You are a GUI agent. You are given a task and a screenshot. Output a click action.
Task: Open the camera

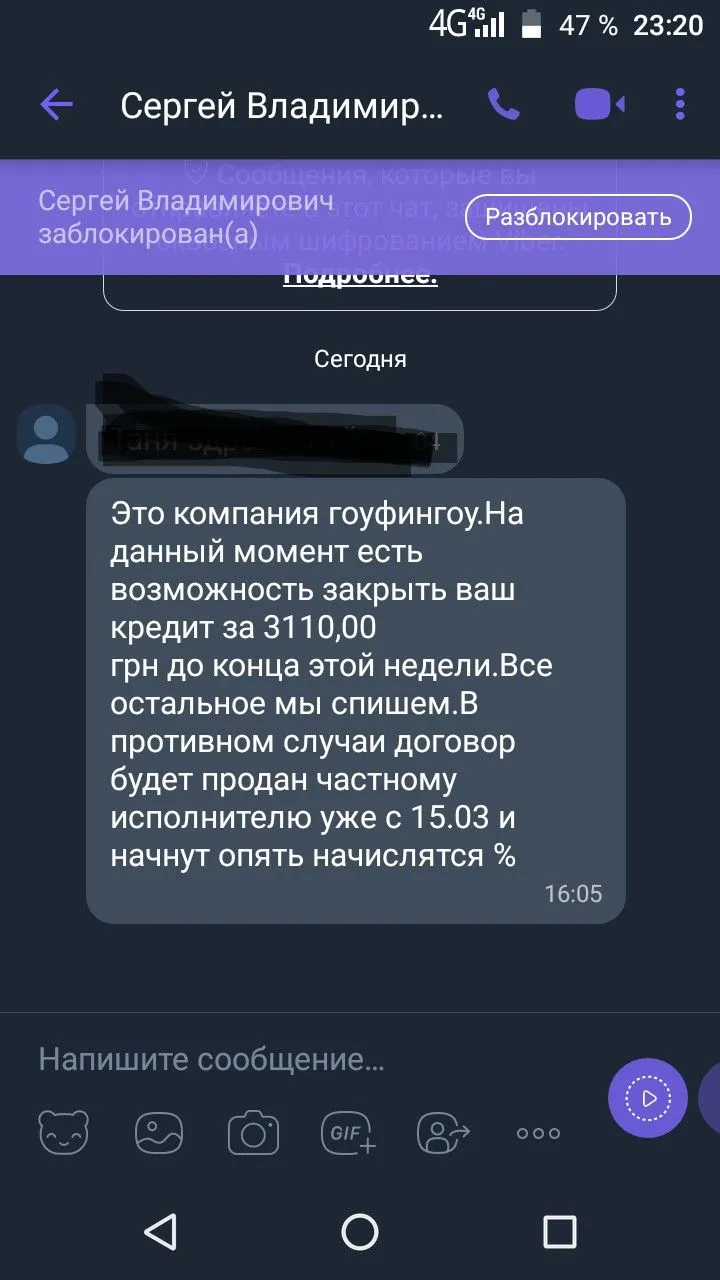point(253,1133)
